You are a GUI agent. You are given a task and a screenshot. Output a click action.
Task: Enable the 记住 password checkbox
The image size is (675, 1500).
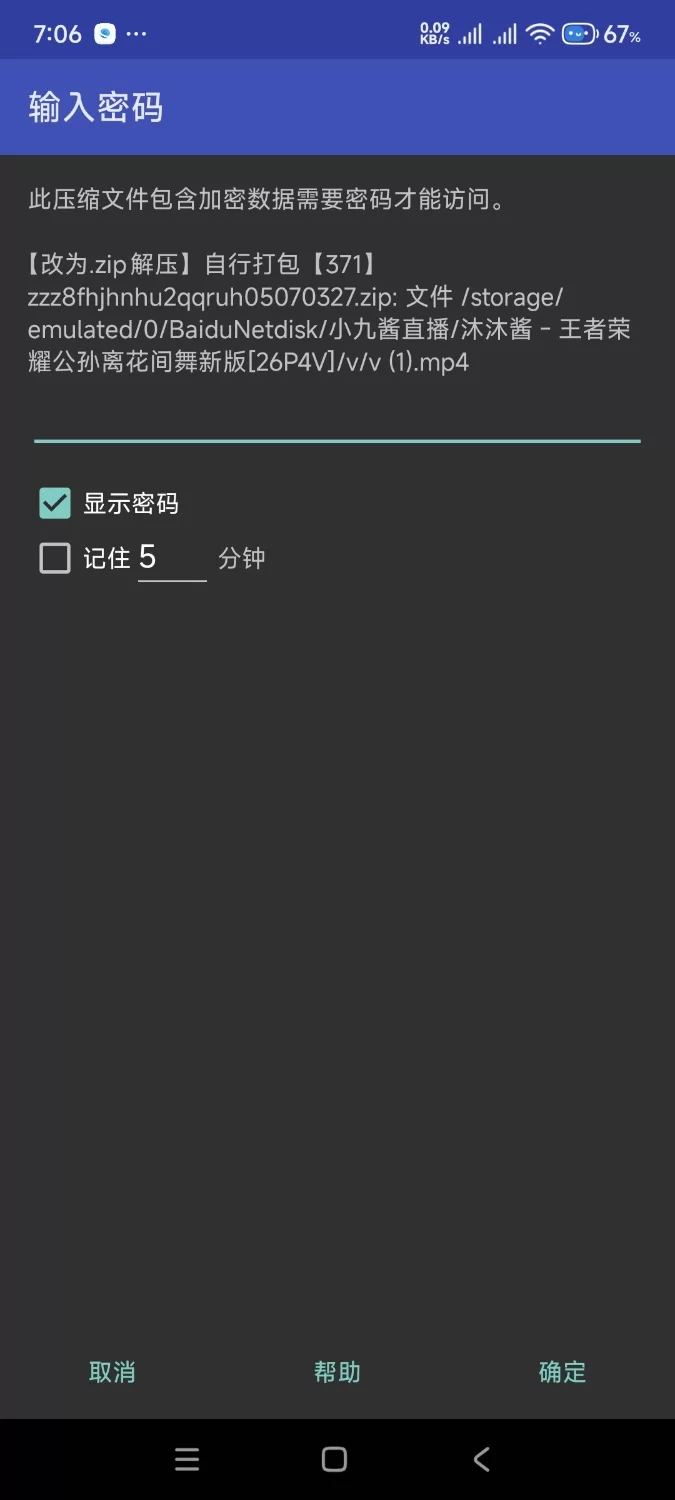click(x=55, y=558)
